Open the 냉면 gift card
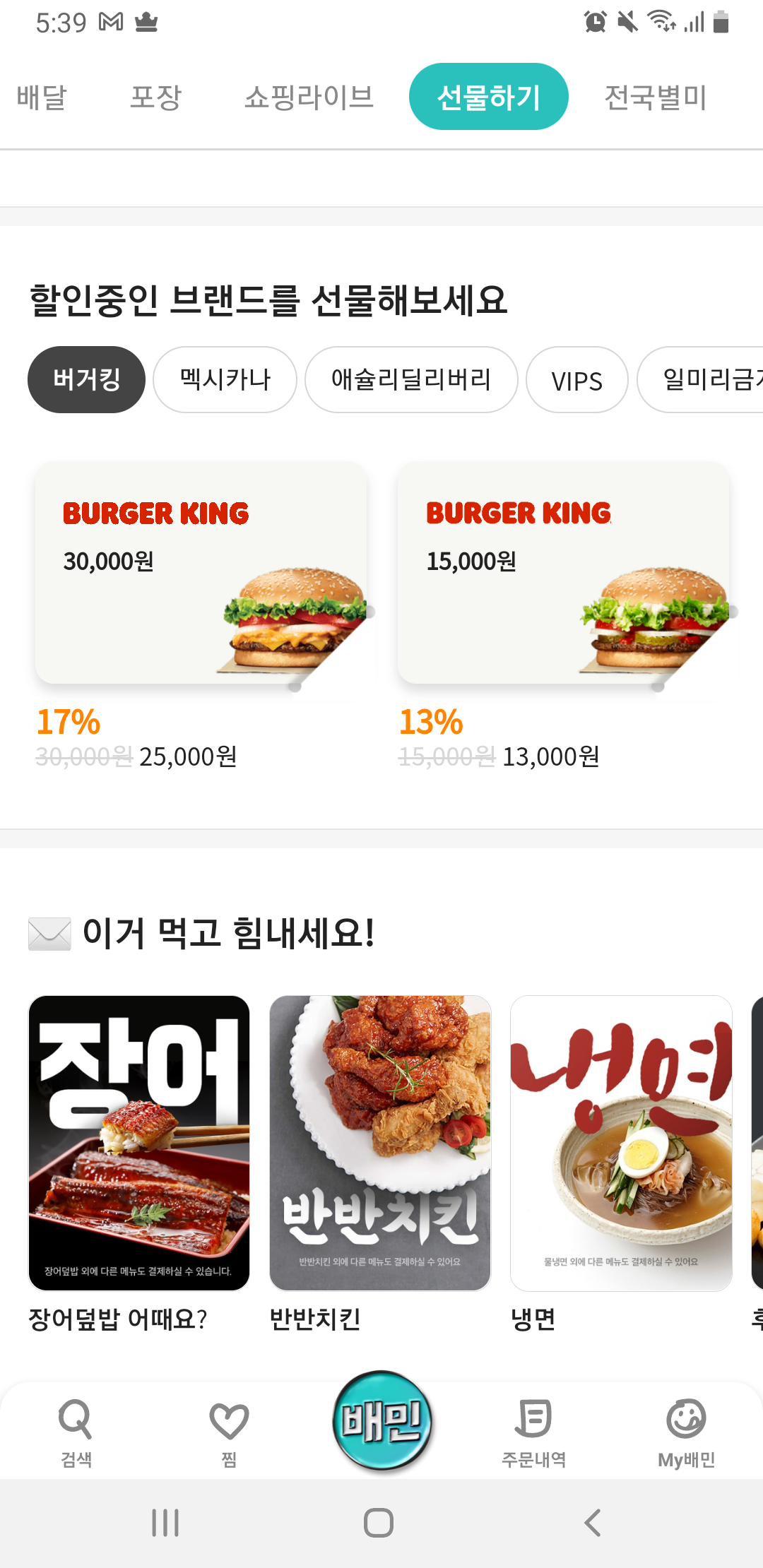The image size is (763, 1568). [621, 1143]
